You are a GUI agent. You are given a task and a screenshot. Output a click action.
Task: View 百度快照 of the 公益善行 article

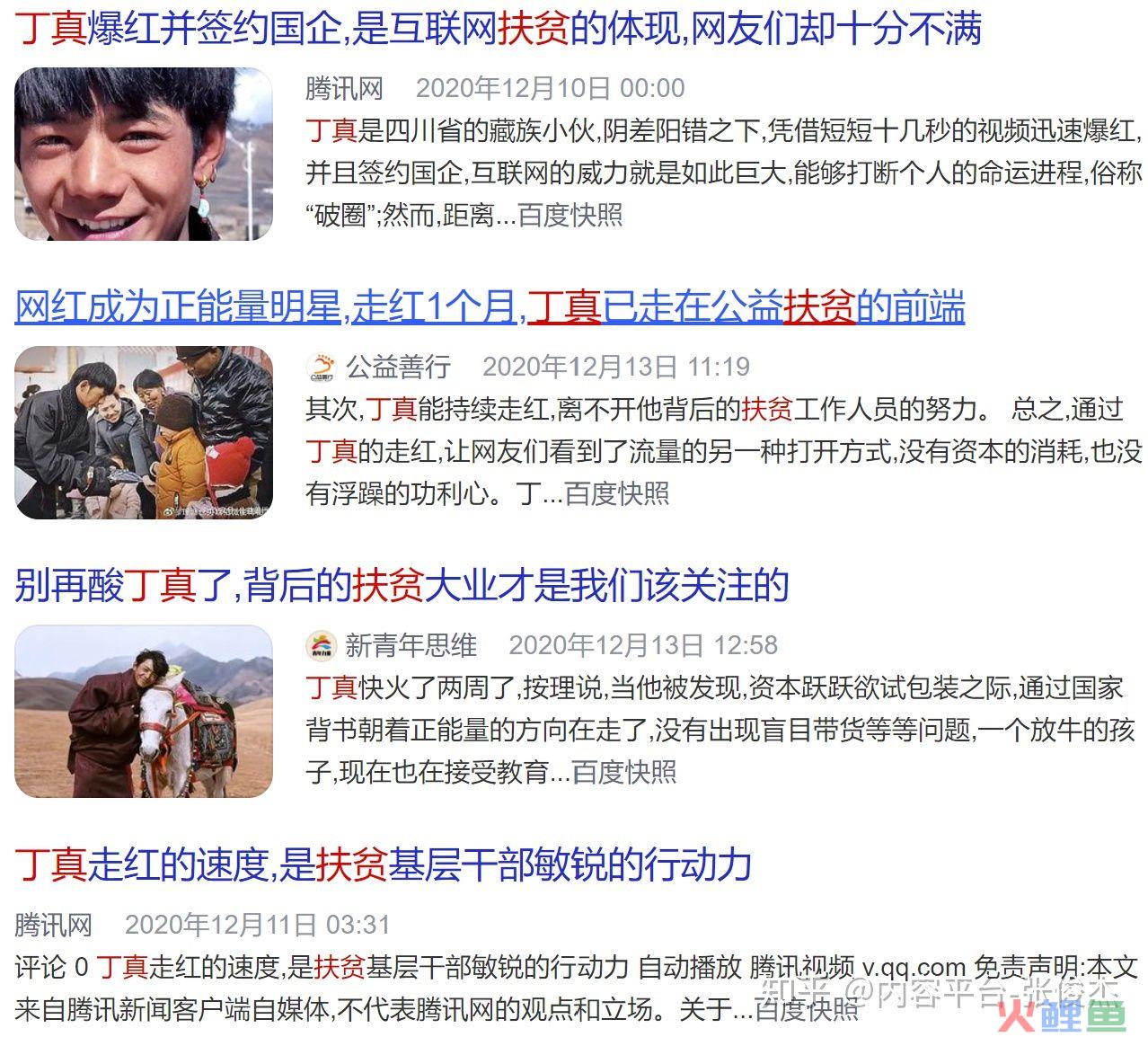(x=617, y=494)
